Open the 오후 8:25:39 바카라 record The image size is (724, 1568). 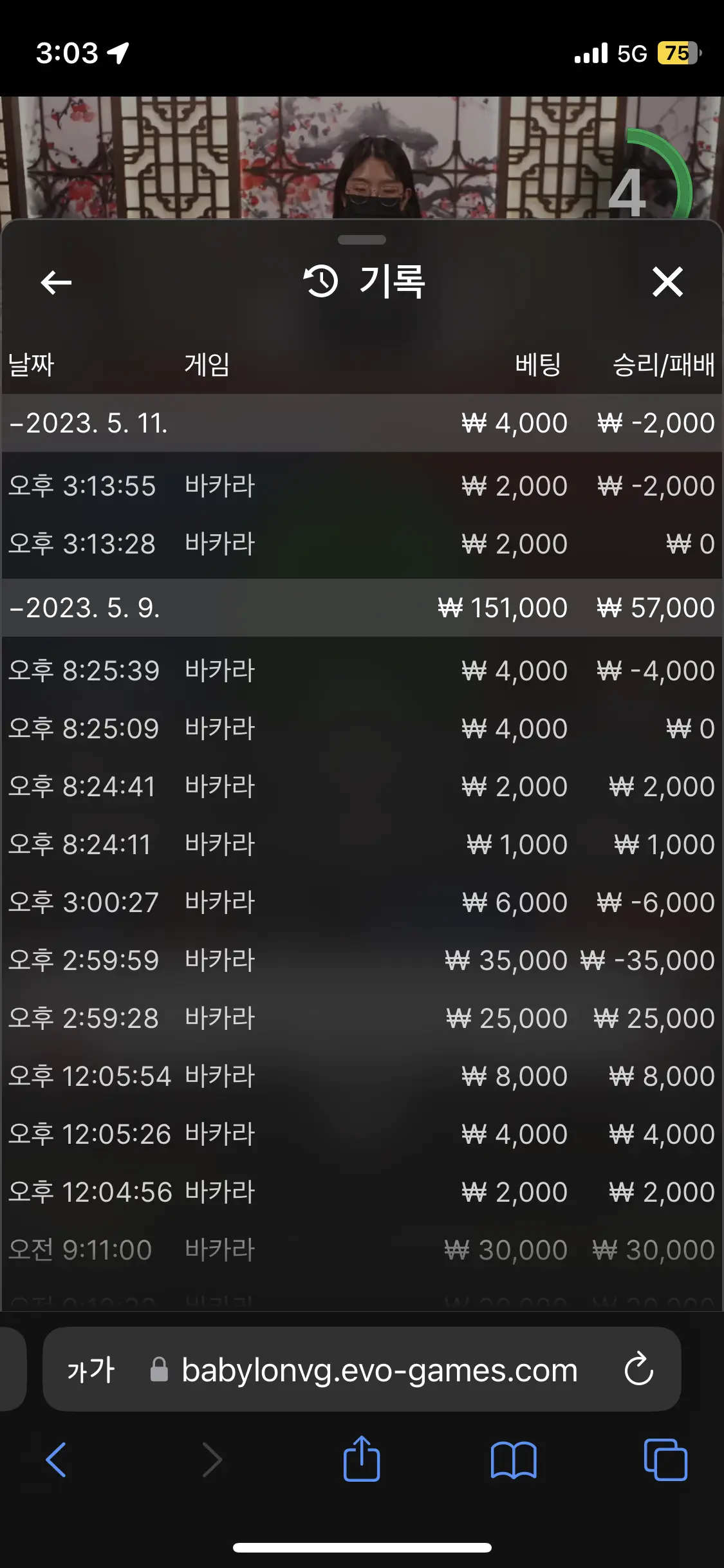[362, 671]
